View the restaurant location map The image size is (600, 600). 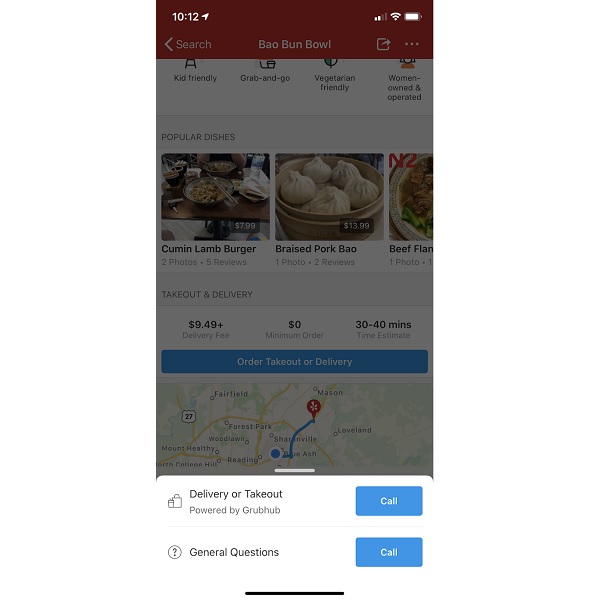294,425
